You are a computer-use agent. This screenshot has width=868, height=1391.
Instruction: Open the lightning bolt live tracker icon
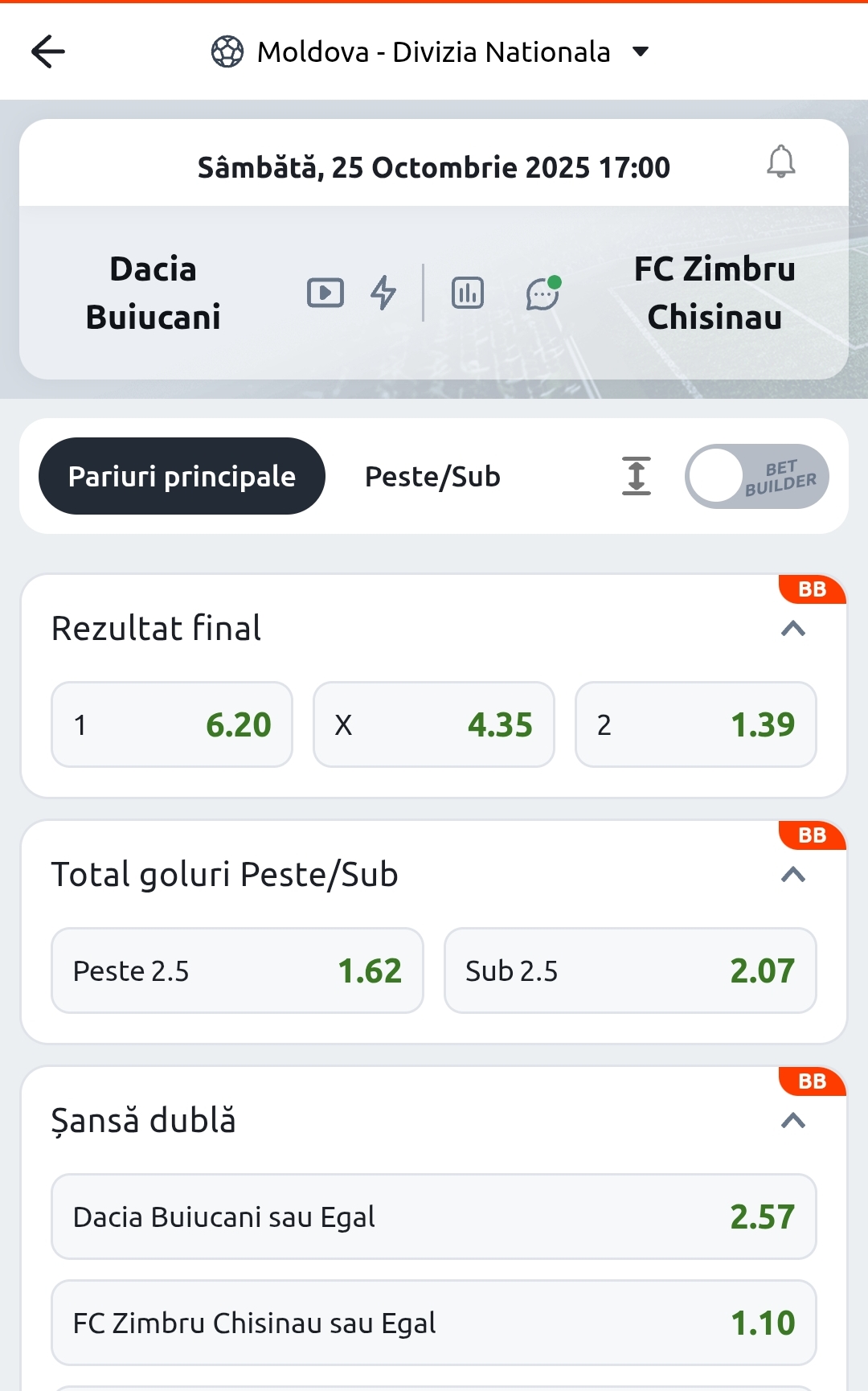(x=383, y=293)
